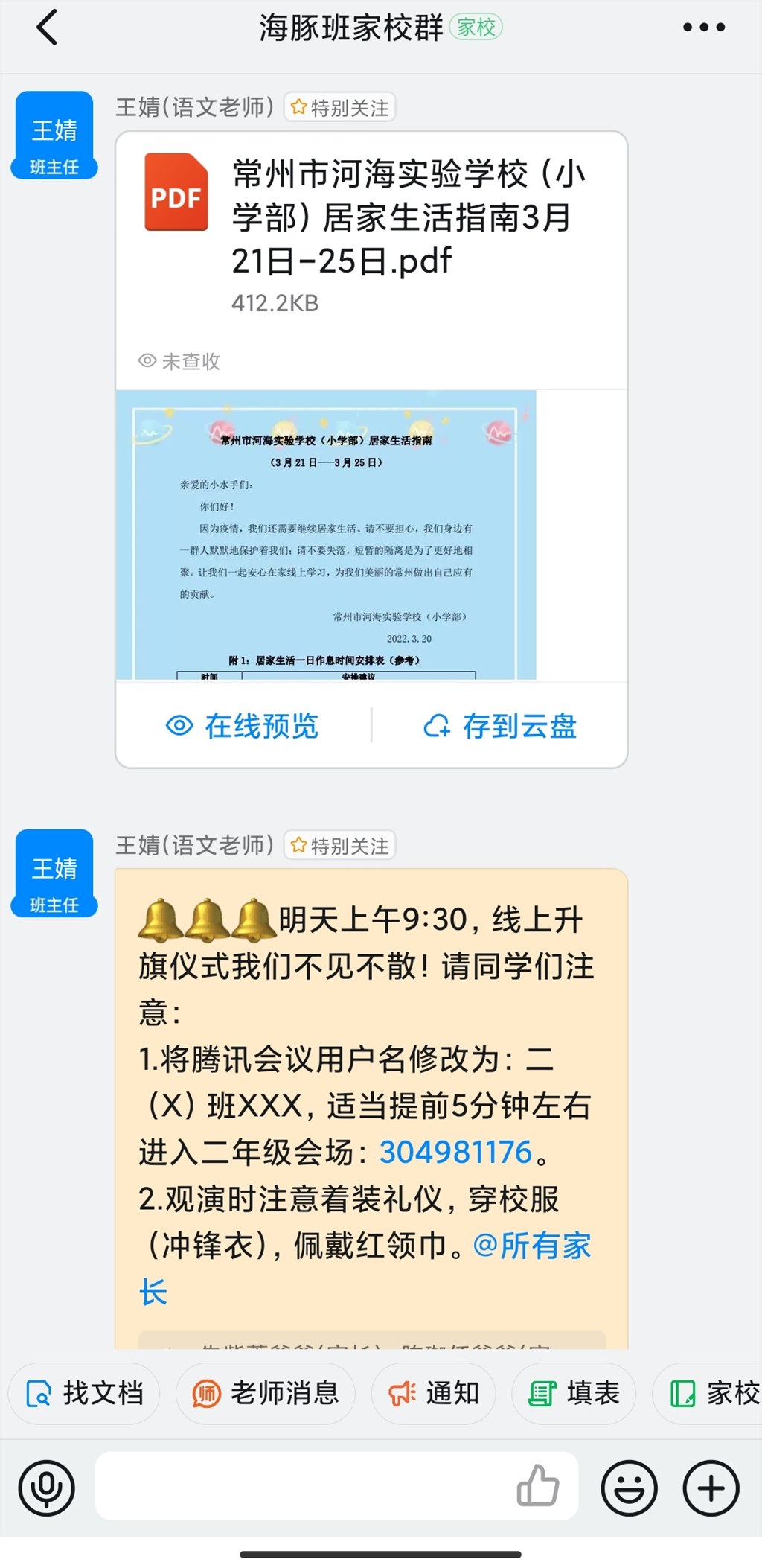Switch to voice input microphone
Screen dimensions: 762x1568
click(x=47, y=1488)
